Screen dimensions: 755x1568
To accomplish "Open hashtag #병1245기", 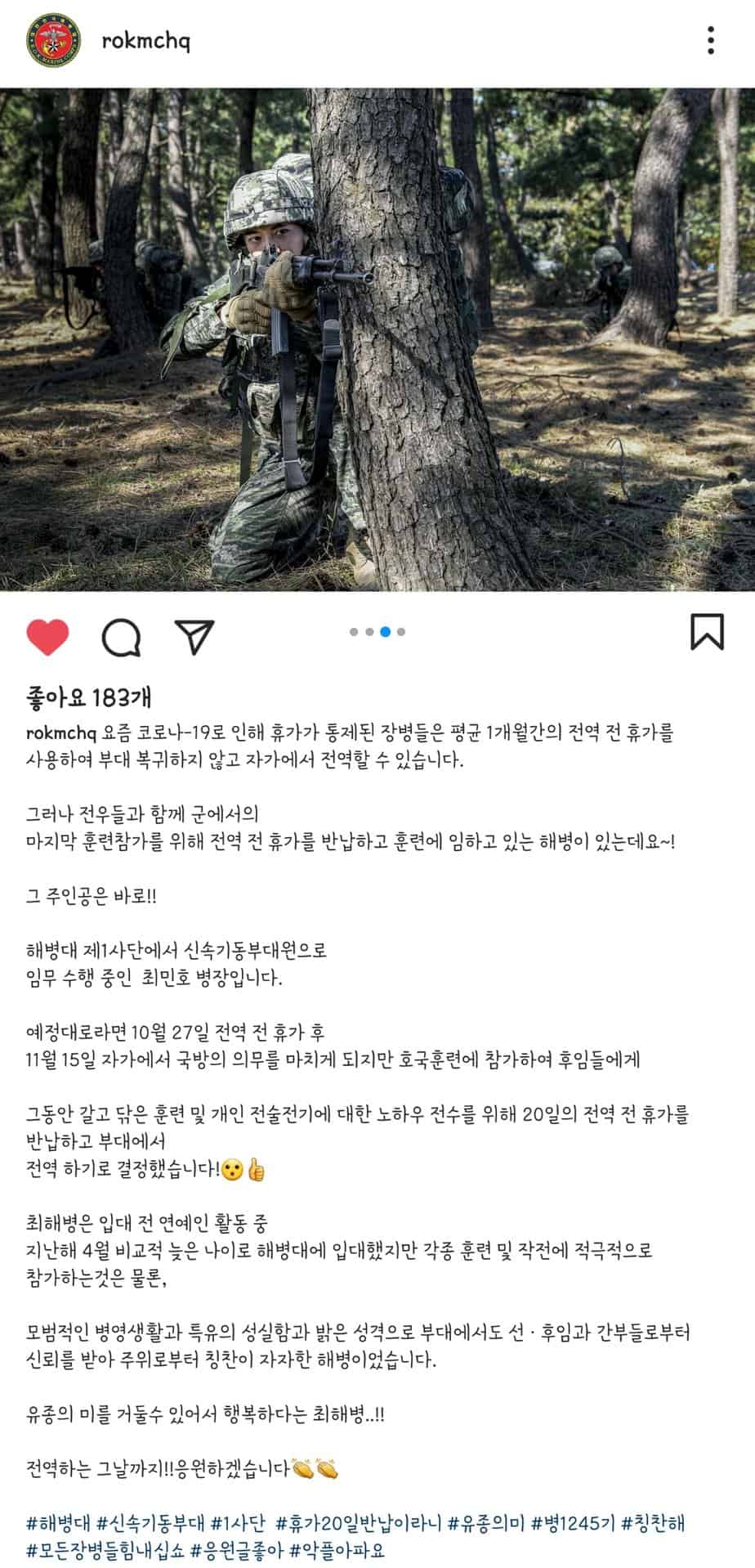I will point(573,1523).
